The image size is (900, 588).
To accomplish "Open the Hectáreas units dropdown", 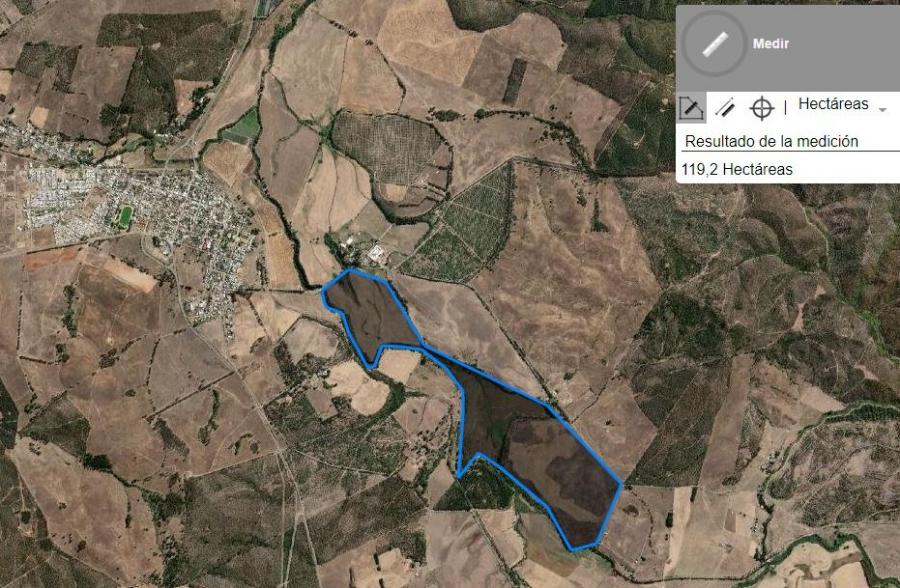I will point(842,106).
